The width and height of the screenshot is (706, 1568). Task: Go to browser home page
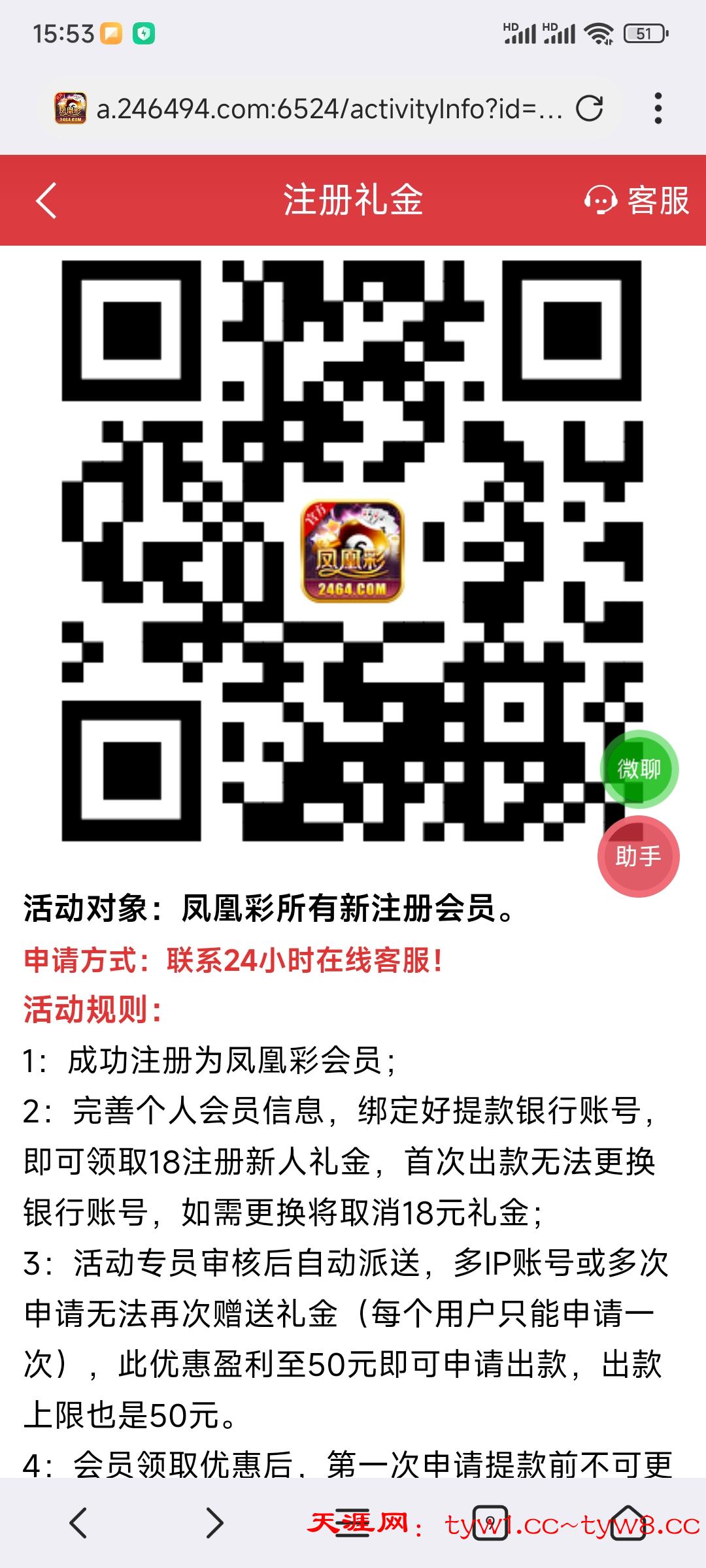tap(628, 1523)
